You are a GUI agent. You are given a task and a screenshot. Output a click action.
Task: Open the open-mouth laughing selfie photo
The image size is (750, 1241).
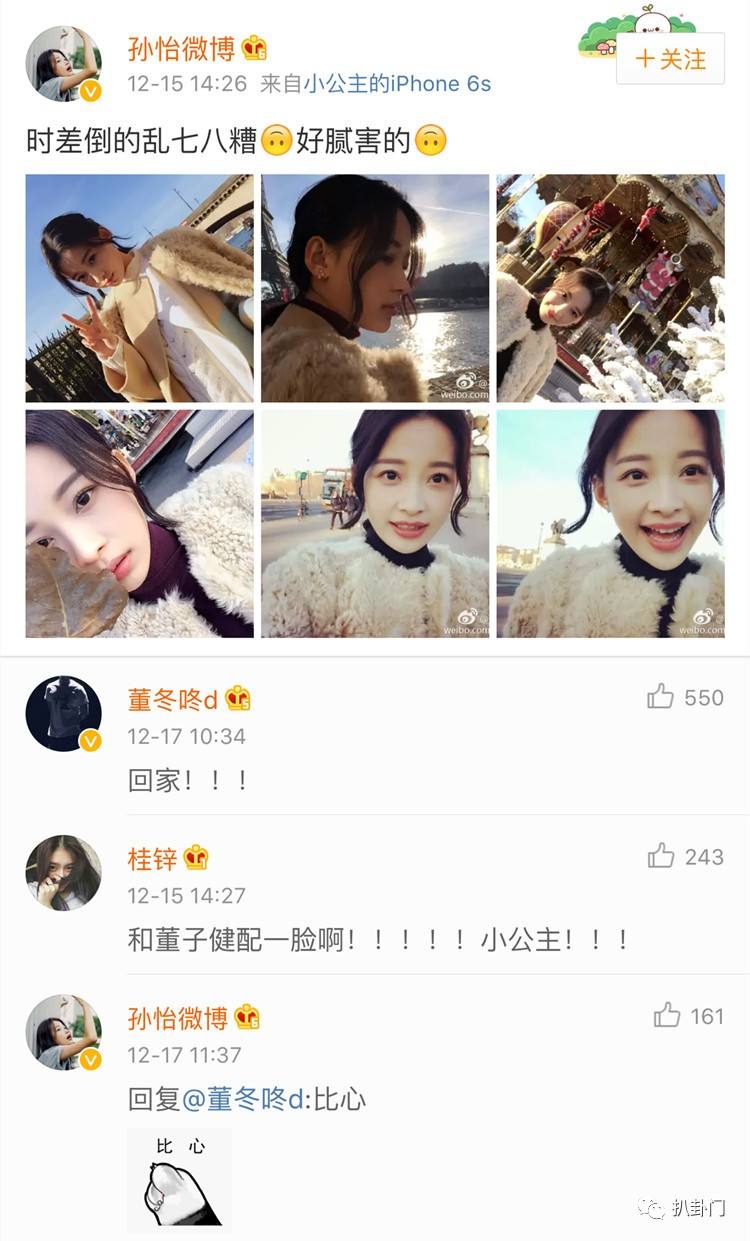coord(610,523)
